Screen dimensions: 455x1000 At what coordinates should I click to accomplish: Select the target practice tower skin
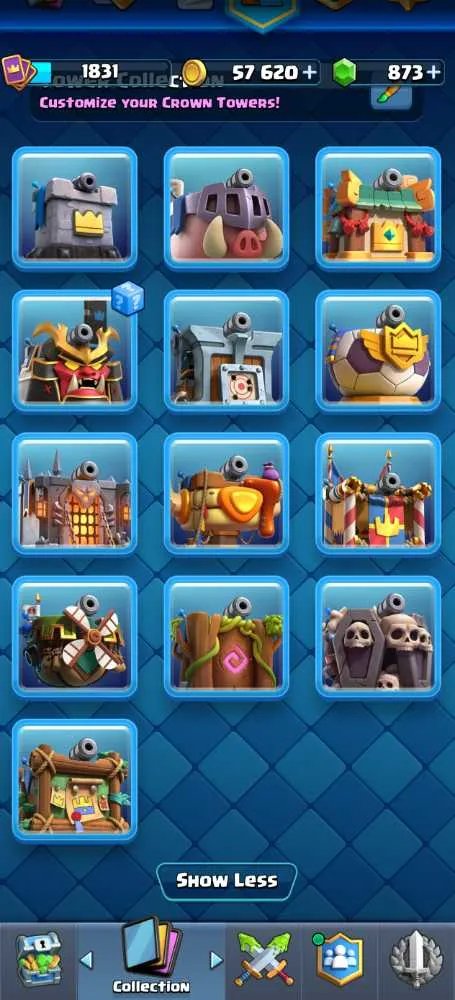pyautogui.click(x=227, y=351)
